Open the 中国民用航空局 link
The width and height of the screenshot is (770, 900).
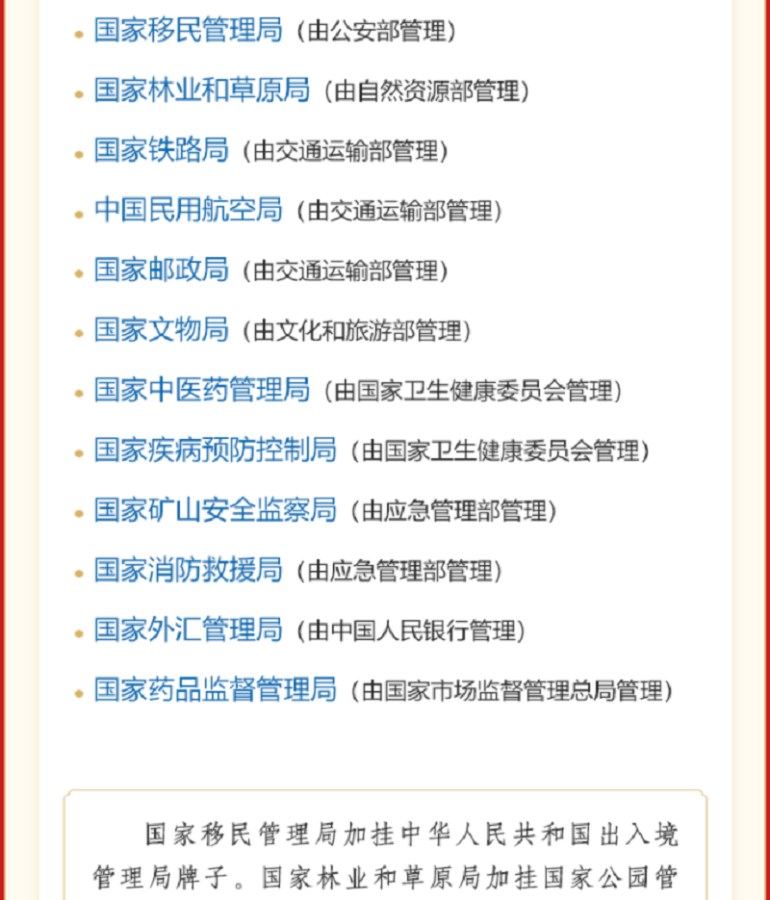[188, 210]
